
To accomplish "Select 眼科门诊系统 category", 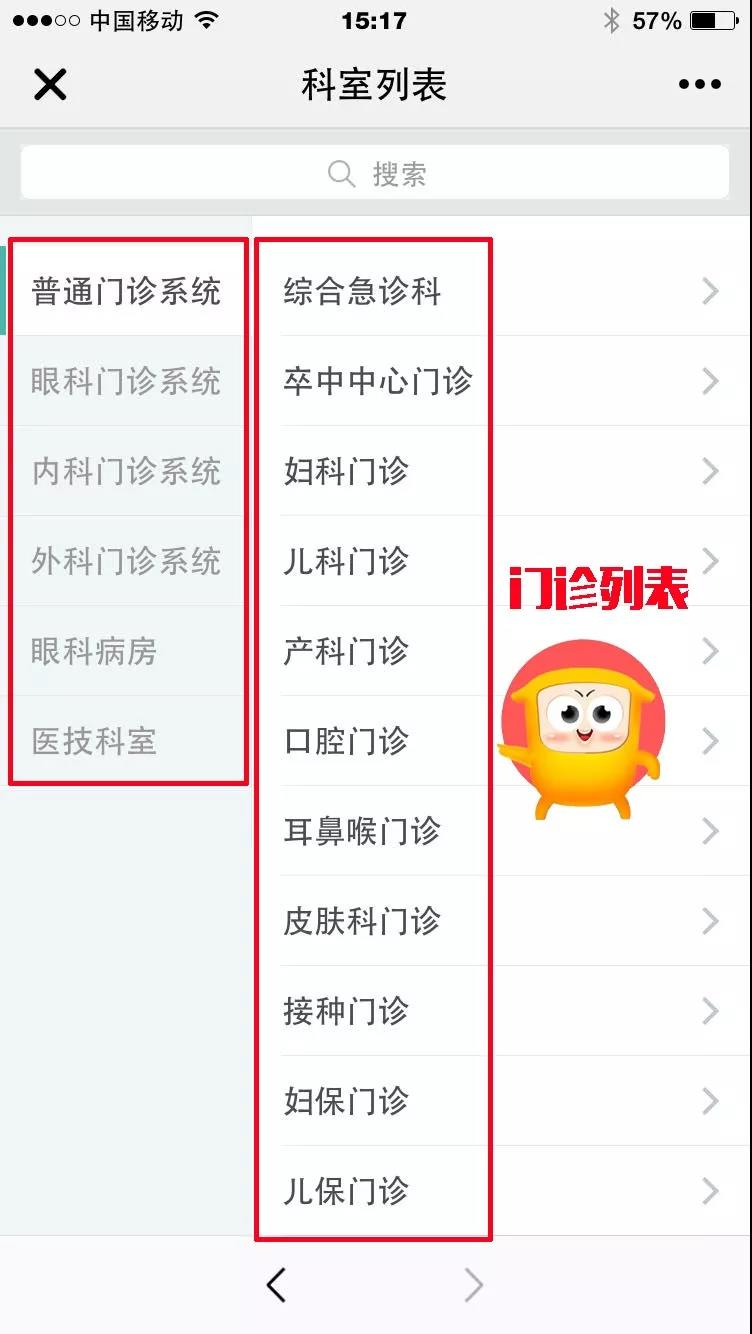I will coord(126,382).
